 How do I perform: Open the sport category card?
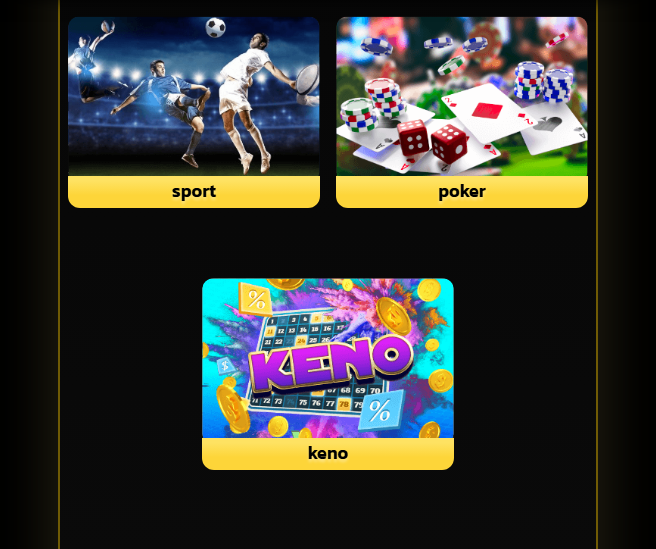pyautogui.click(x=194, y=112)
